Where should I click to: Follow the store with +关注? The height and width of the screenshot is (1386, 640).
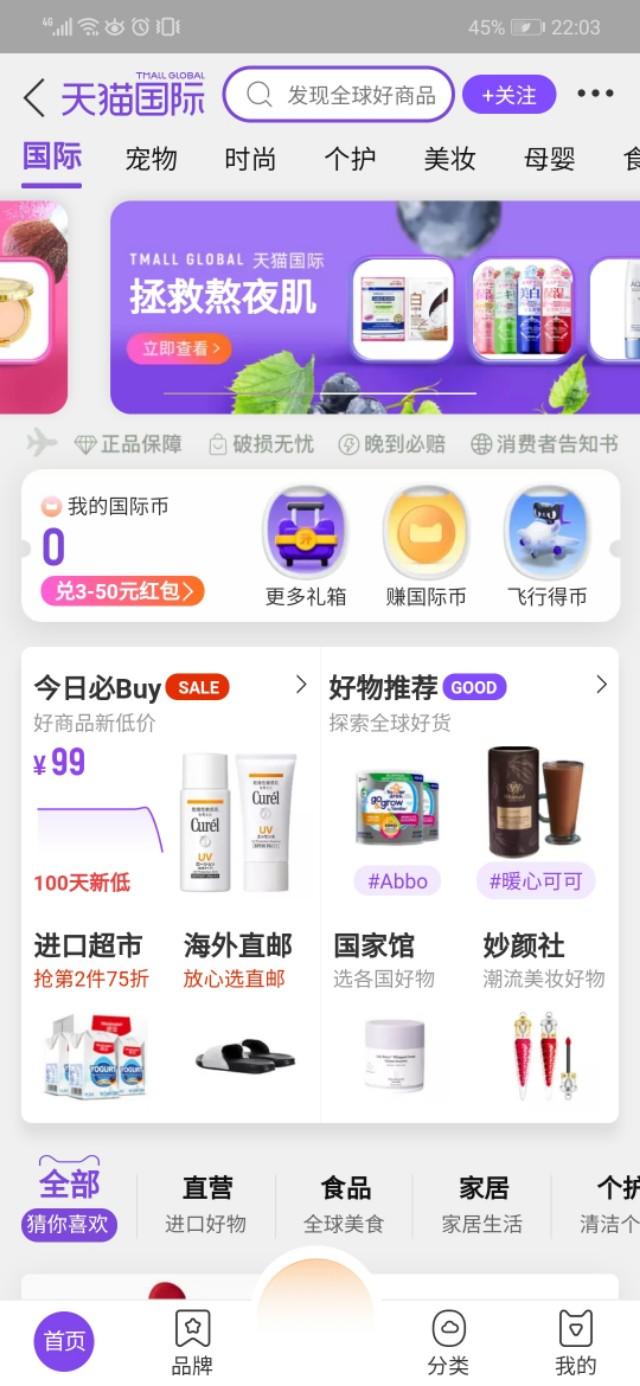(x=509, y=95)
